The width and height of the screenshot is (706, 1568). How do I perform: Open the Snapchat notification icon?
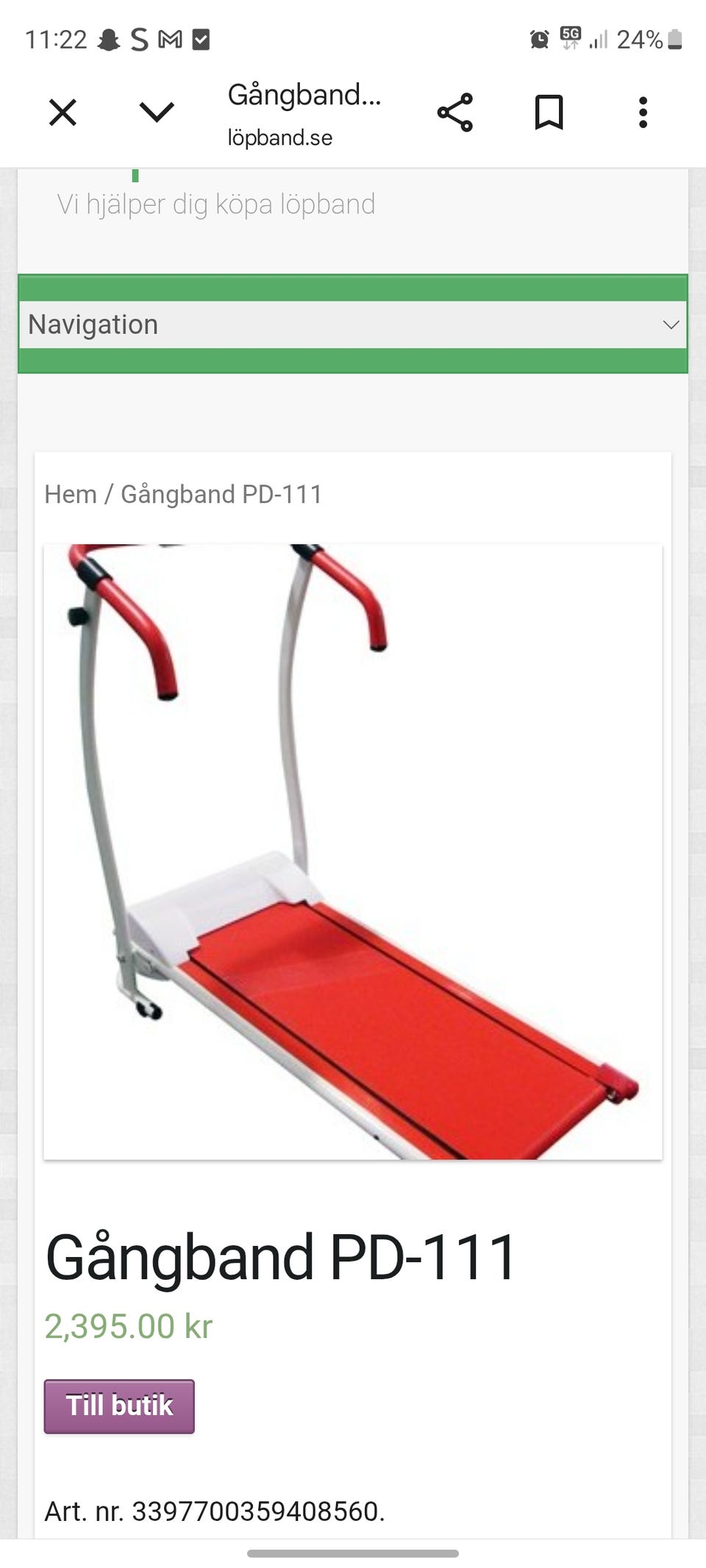click(x=109, y=37)
